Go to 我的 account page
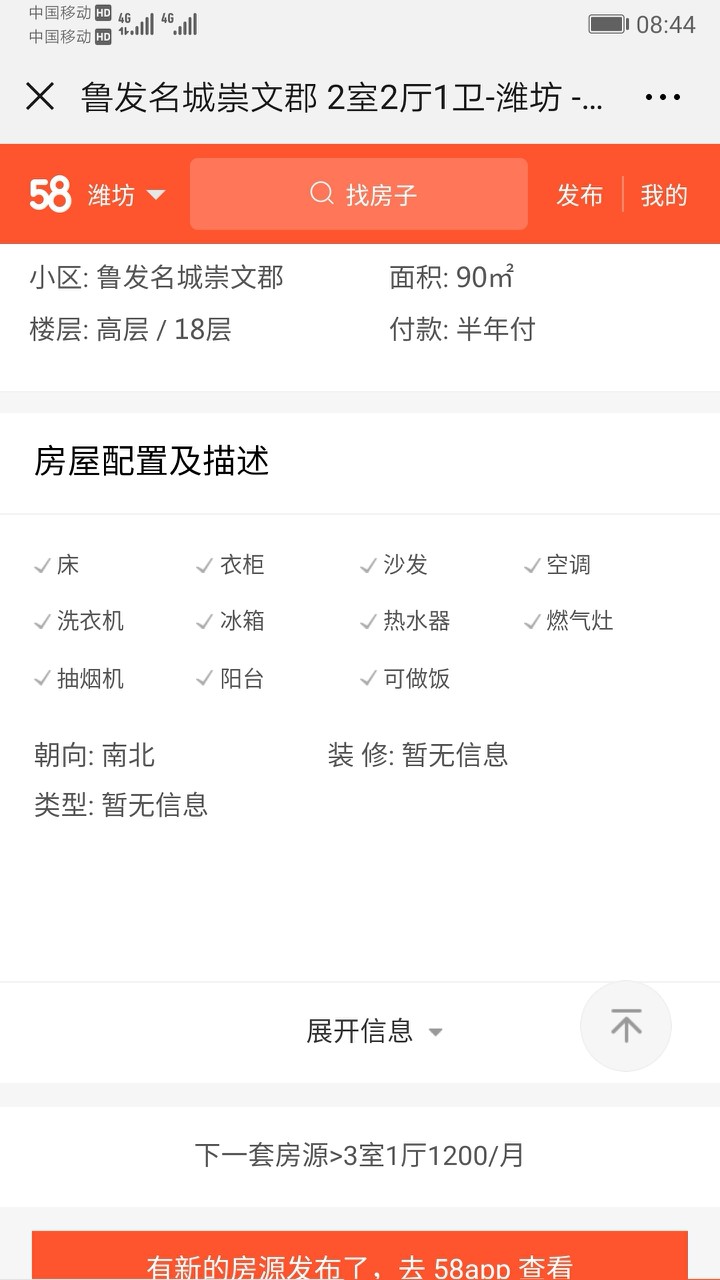The image size is (720, 1280). click(x=664, y=195)
